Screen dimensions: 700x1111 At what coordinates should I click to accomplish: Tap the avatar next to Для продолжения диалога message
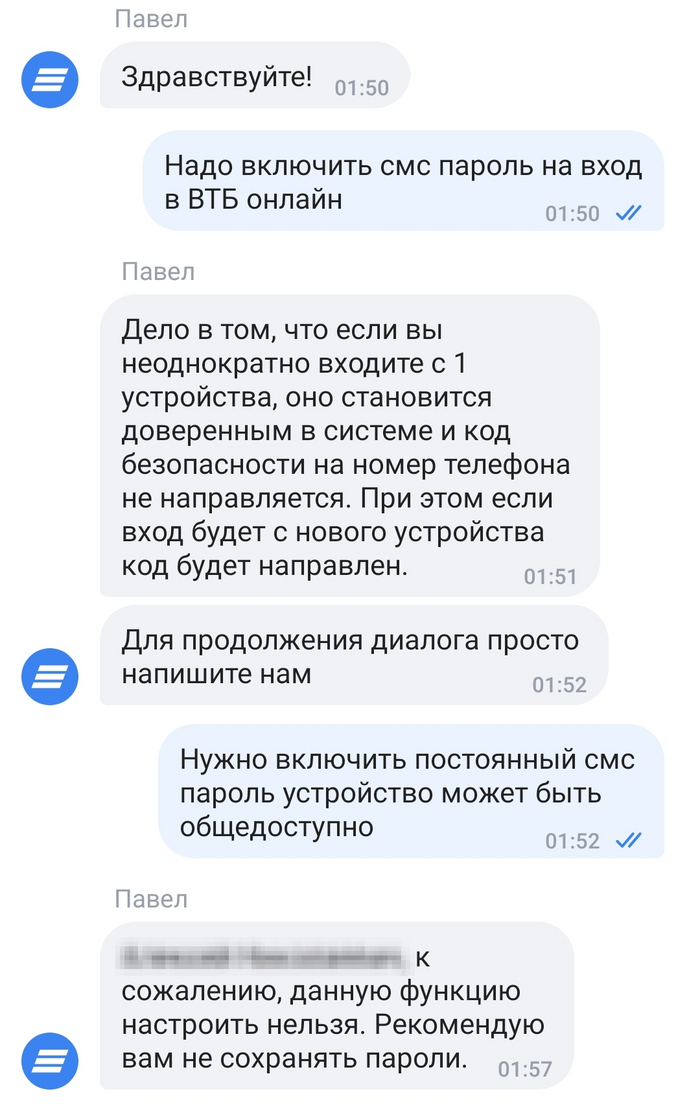click(50, 676)
